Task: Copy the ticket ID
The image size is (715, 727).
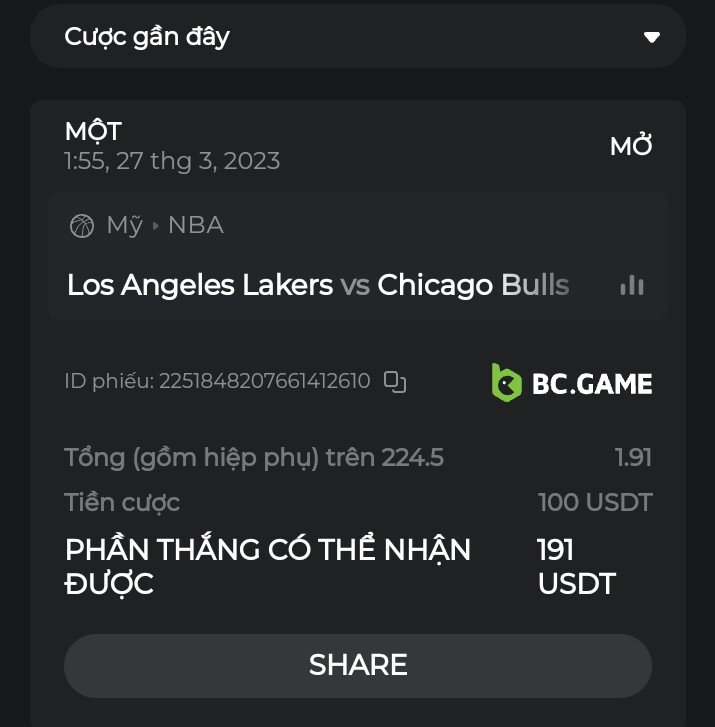Action: tap(396, 381)
